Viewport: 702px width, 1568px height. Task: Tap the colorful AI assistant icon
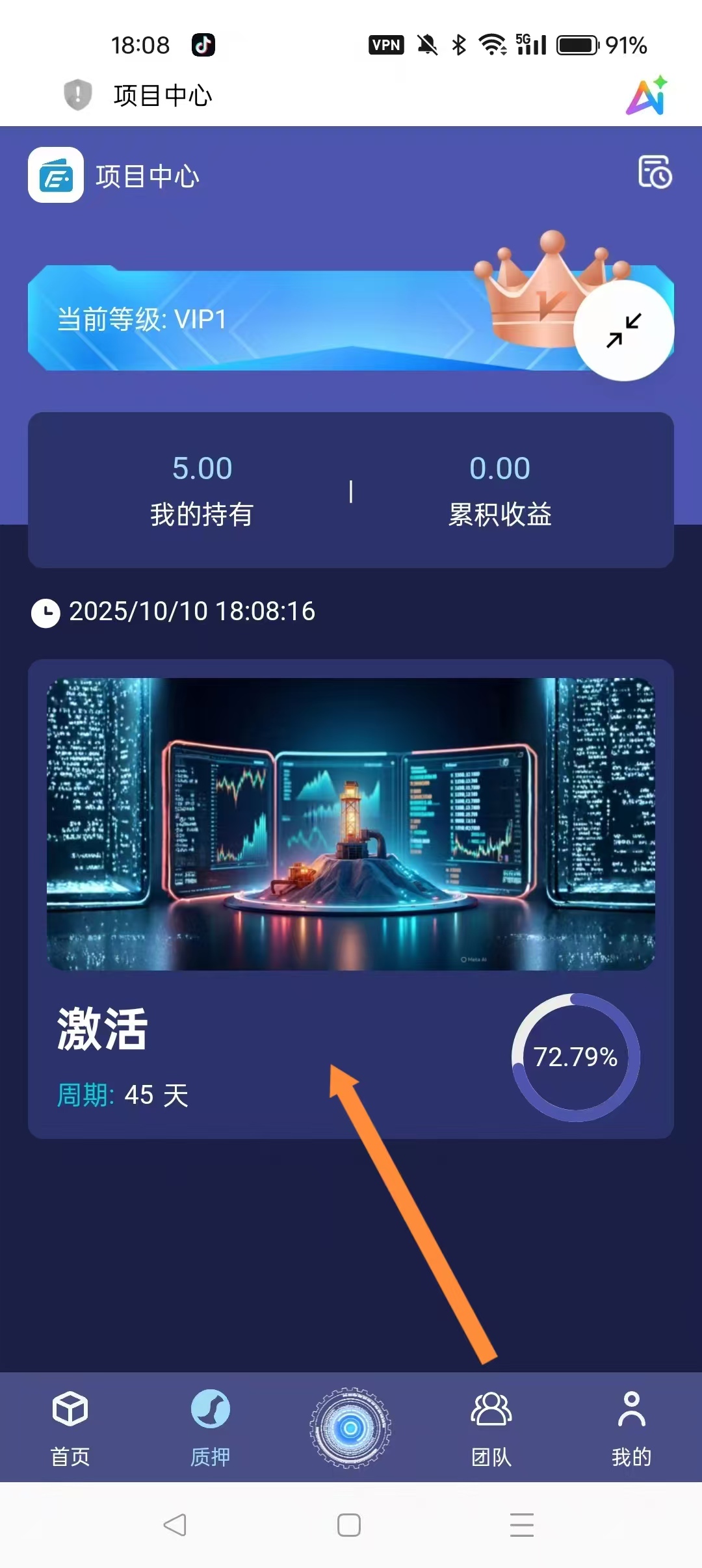coord(647,96)
